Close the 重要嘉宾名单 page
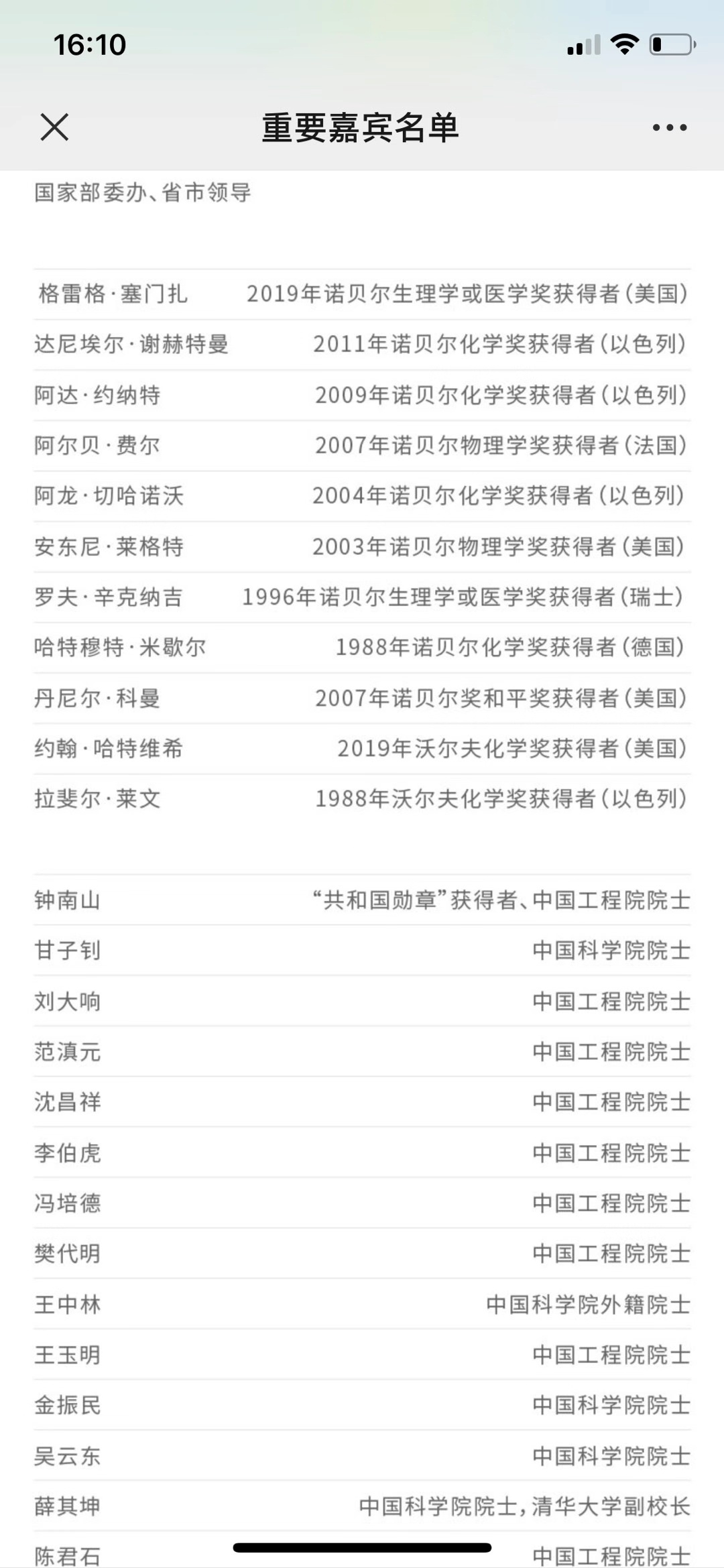The width and height of the screenshot is (724, 1568). coord(54,127)
